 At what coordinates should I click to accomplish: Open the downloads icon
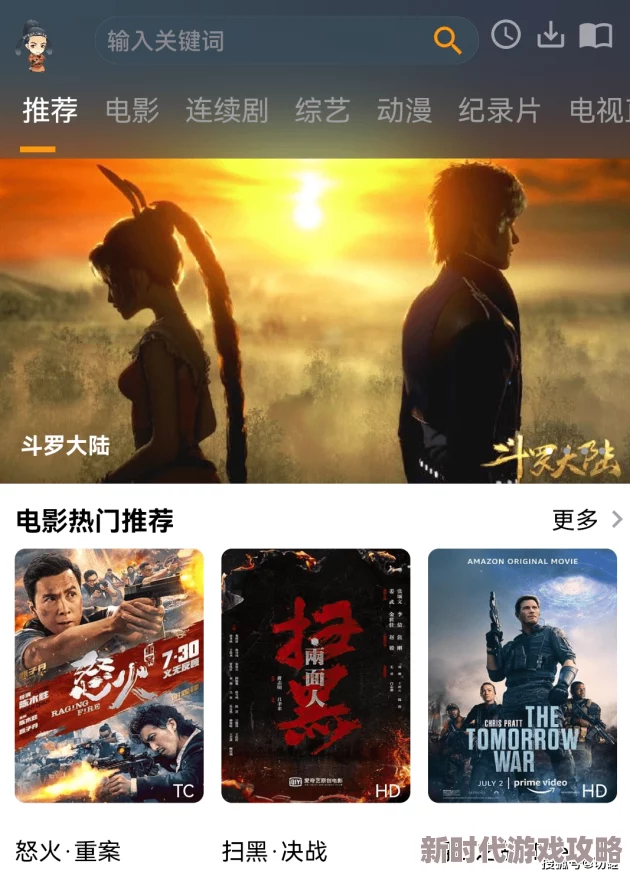[x=551, y=36]
